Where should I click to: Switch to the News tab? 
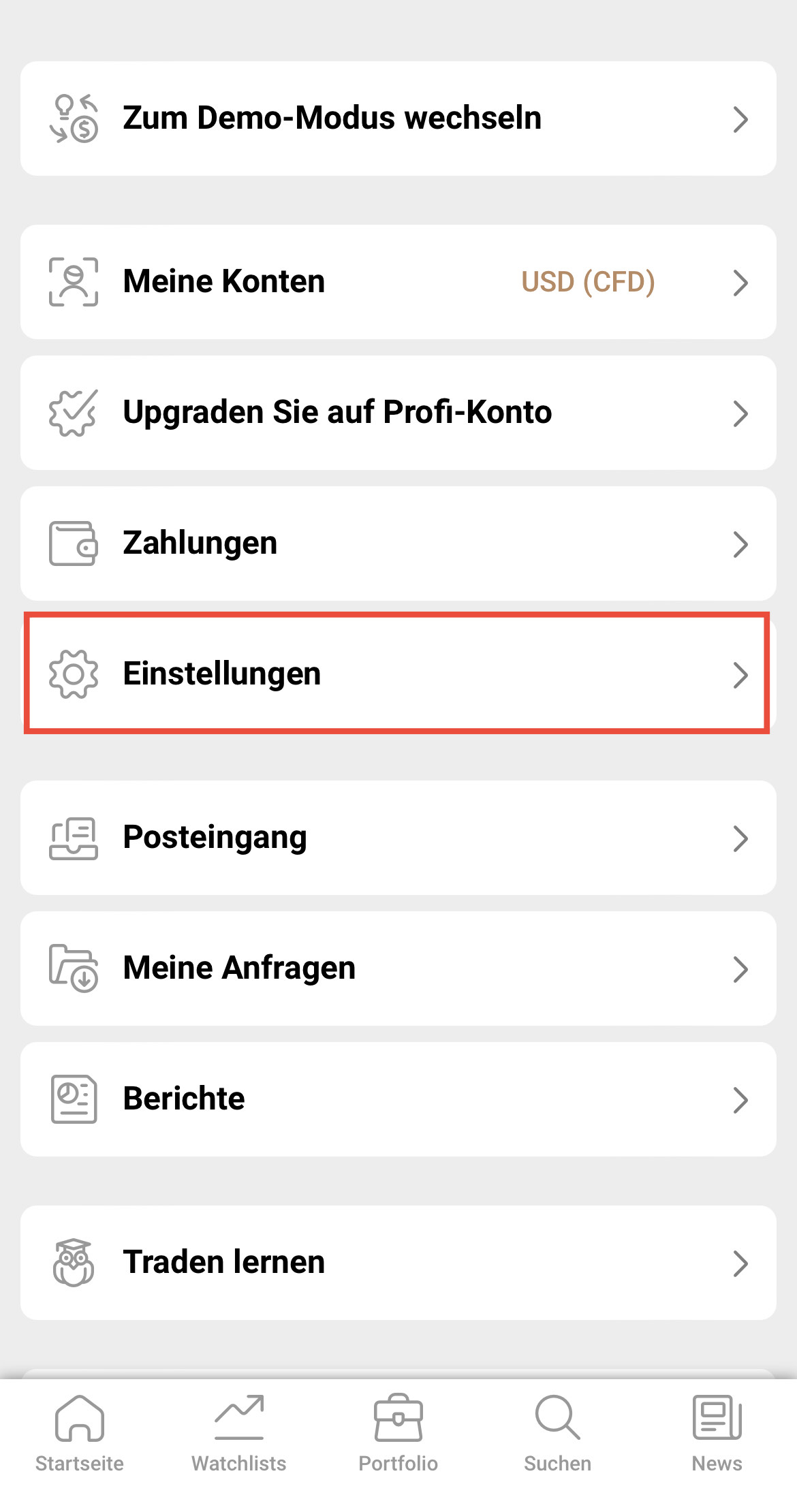click(717, 1433)
